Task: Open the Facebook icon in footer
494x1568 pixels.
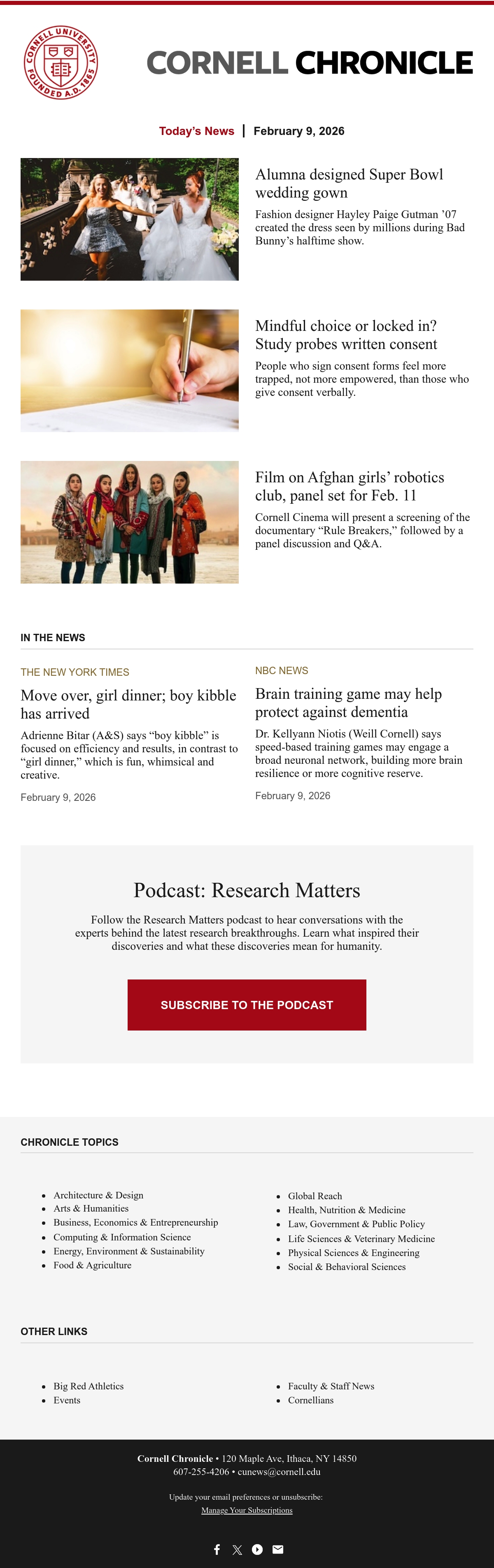Action: click(x=217, y=1549)
